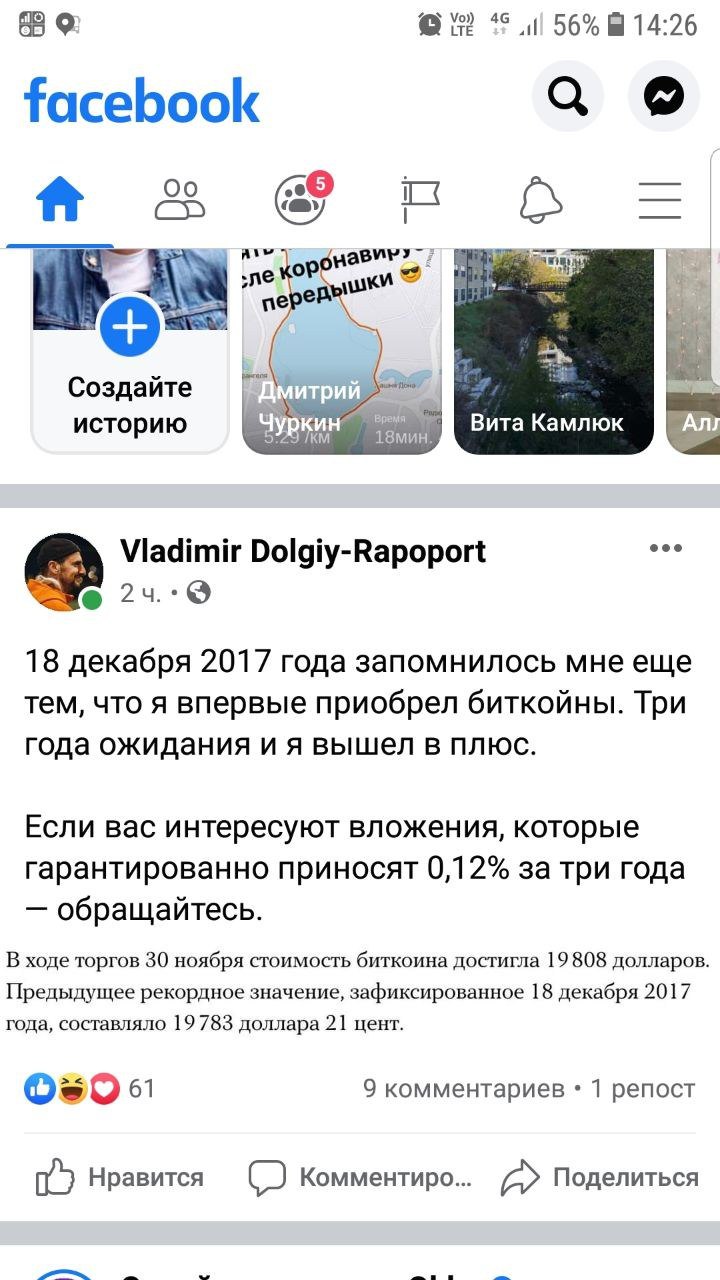View the 9 комментариев on the post

point(464,1089)
